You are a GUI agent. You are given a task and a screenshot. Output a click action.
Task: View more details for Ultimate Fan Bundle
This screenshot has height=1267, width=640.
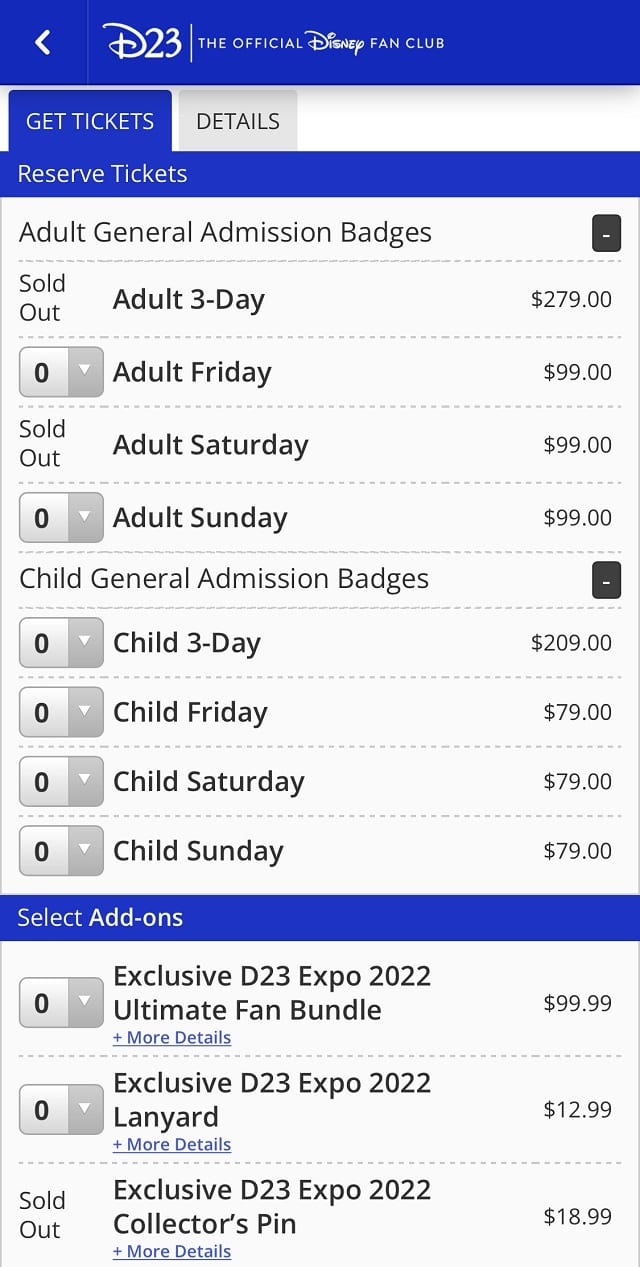(x=172, y=1038)
